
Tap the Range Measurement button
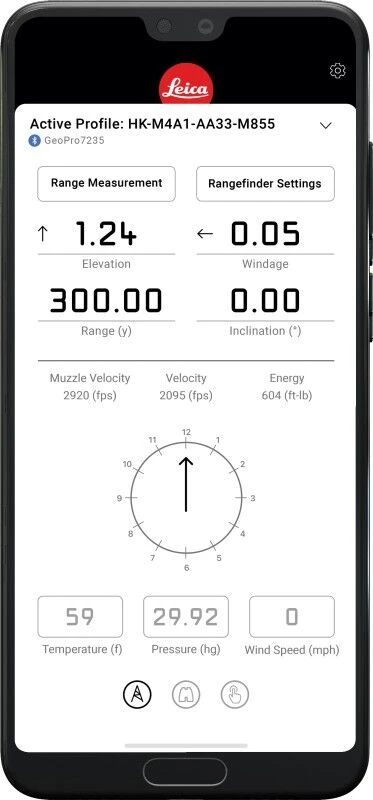click(x=106, y=184)
